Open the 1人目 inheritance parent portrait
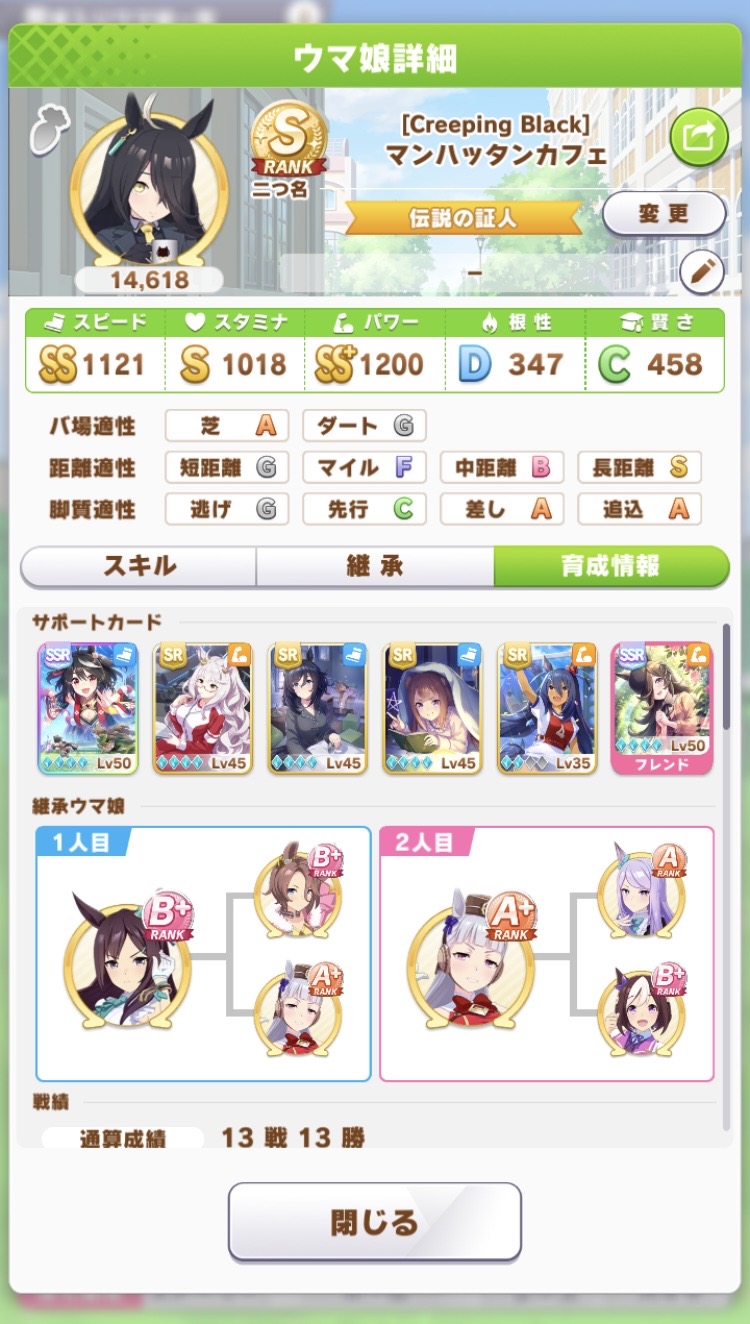Screen dimensions: 750x1324 pyautogui.click(x=122, y=958)
